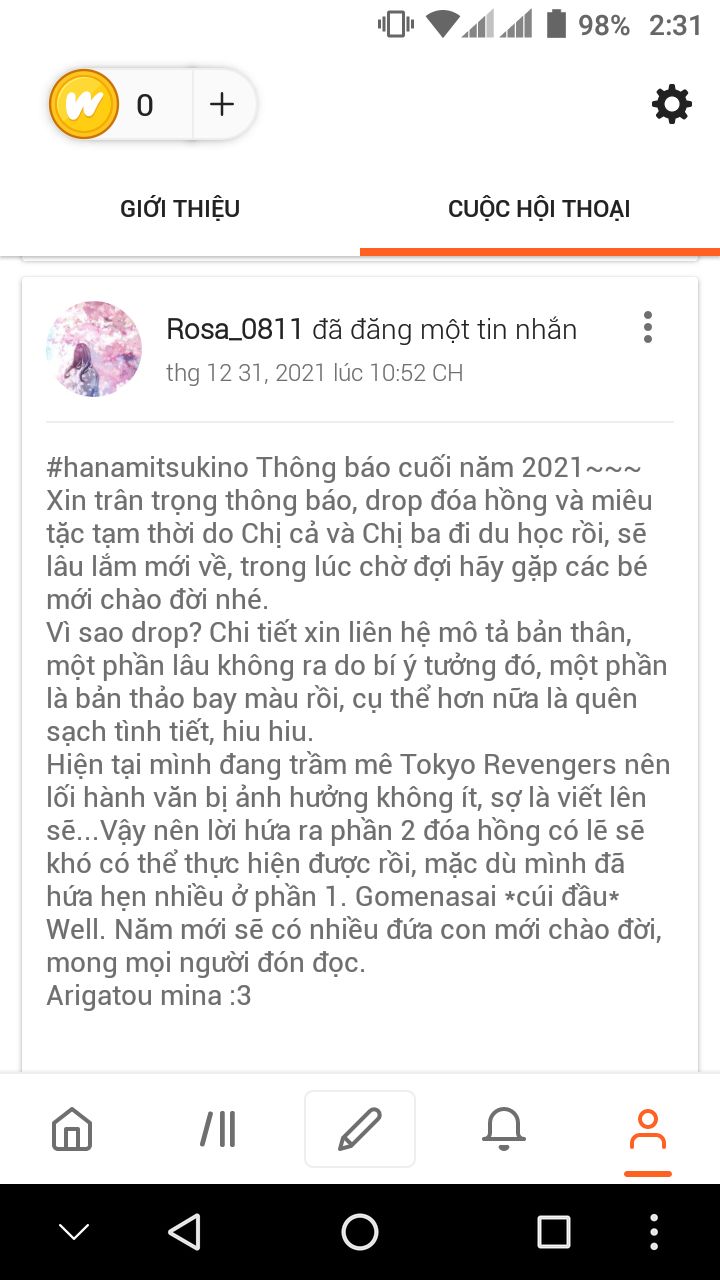Viewport: 720px width, 1280px height.
Task: Go to the Home tab
Action: (x=72, y=1130)
